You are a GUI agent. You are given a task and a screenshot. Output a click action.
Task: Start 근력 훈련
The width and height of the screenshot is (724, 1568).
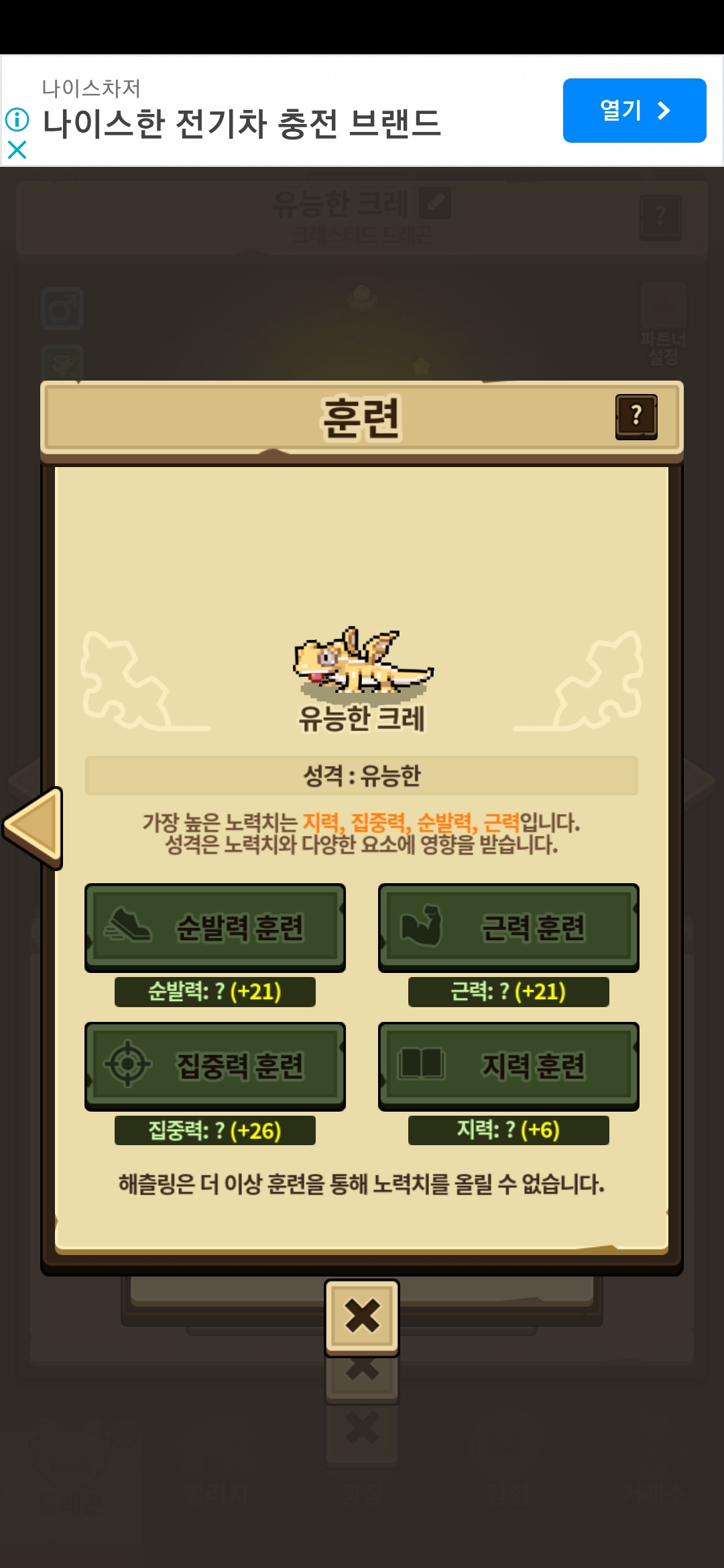coord(509,927)
